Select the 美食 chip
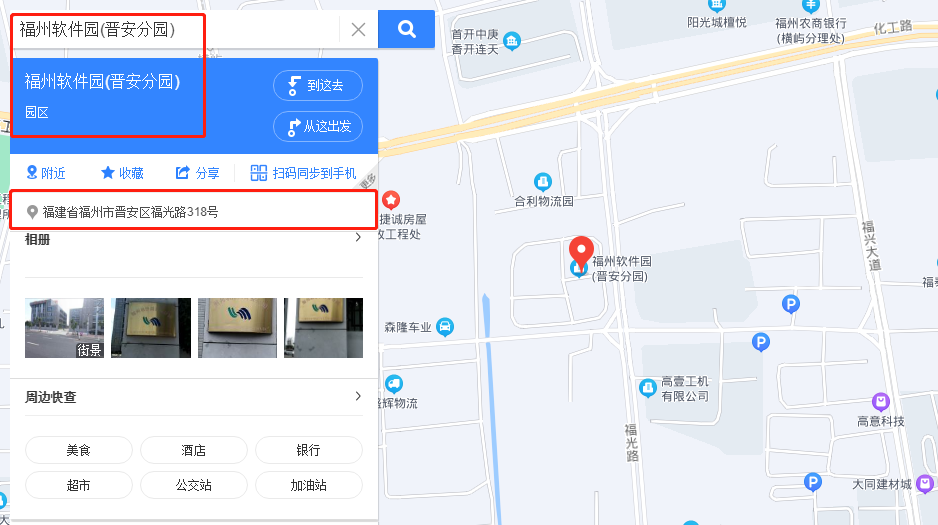938x525 pixels. 79,450
